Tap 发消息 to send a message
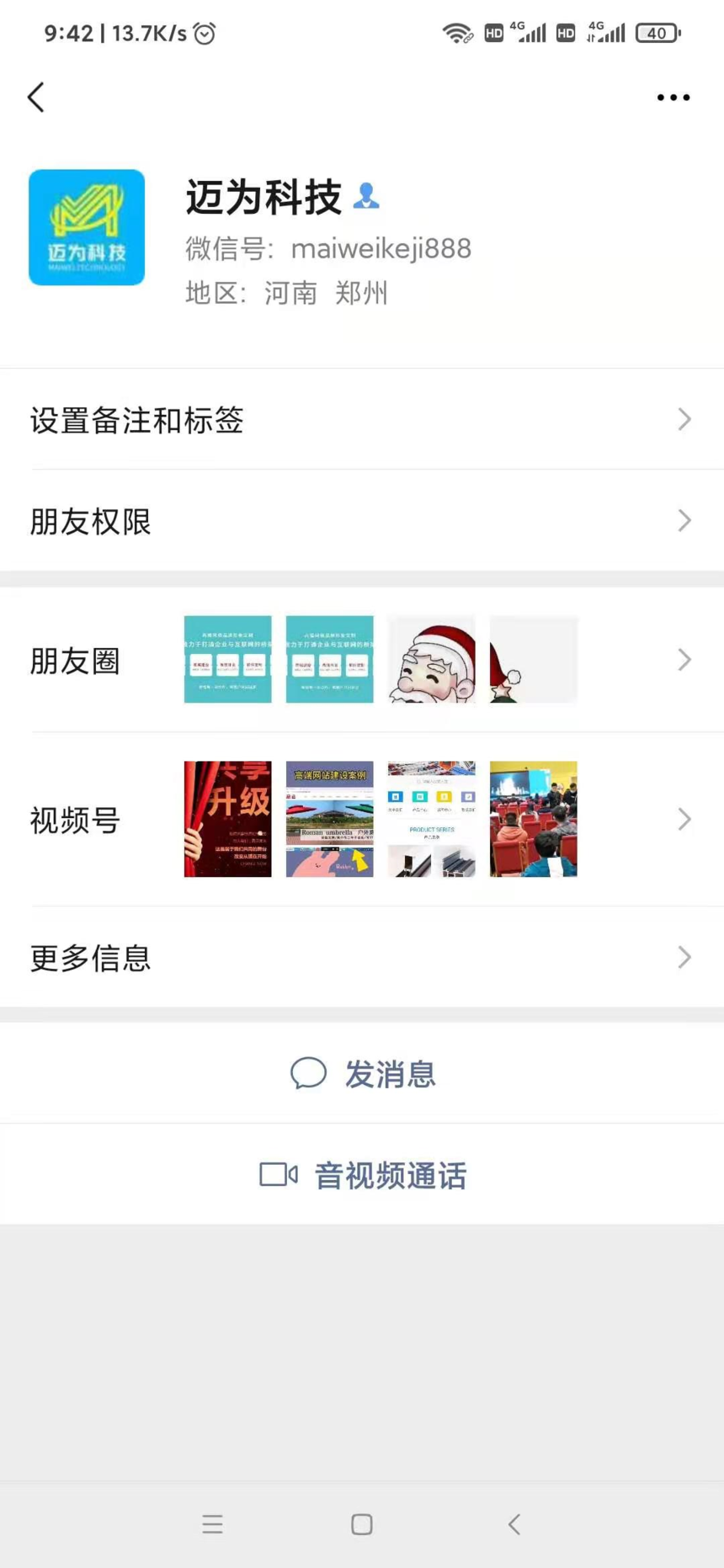 (389, 1073)
